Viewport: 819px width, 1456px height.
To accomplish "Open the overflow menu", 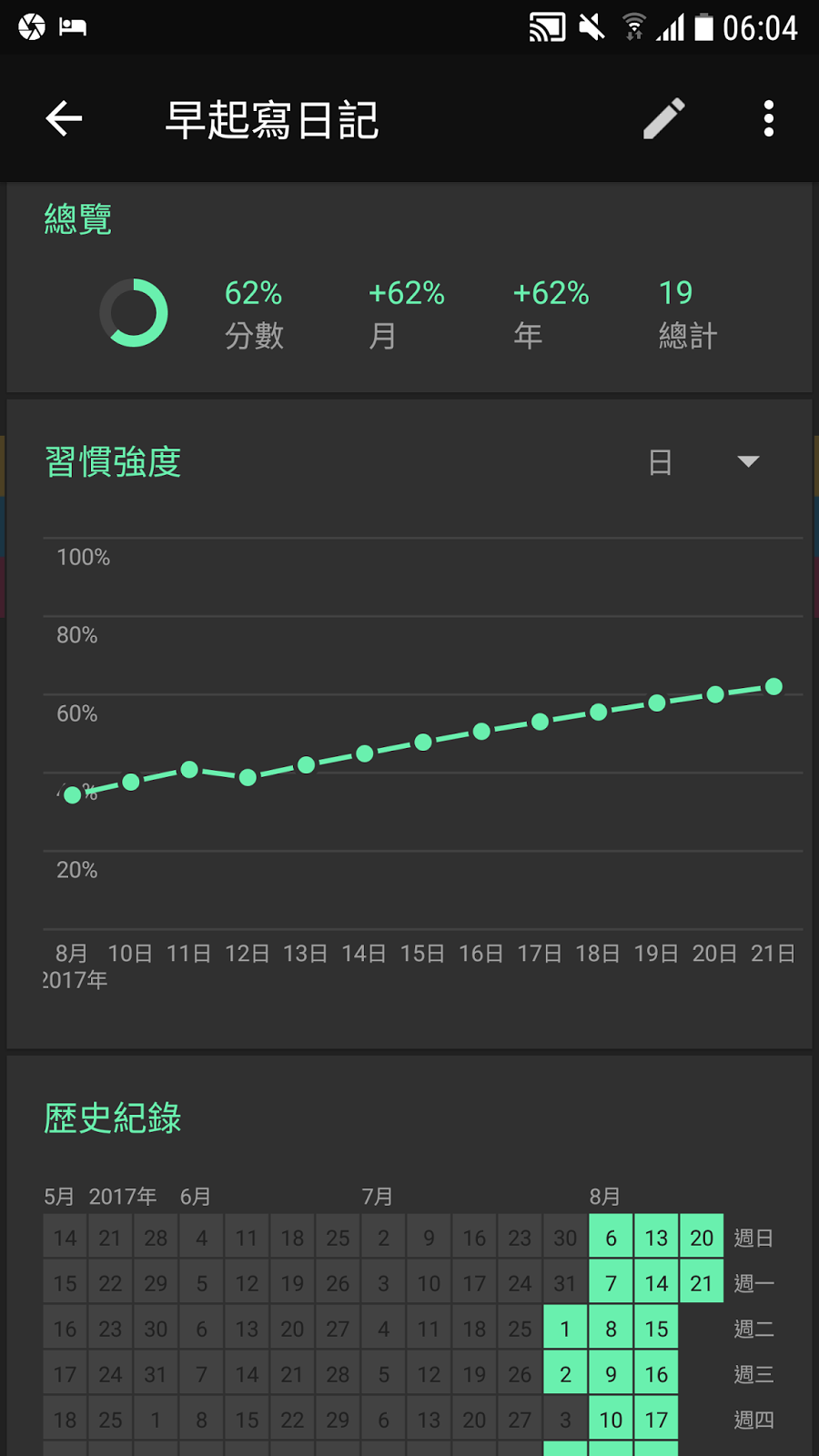I will (769, 119).
